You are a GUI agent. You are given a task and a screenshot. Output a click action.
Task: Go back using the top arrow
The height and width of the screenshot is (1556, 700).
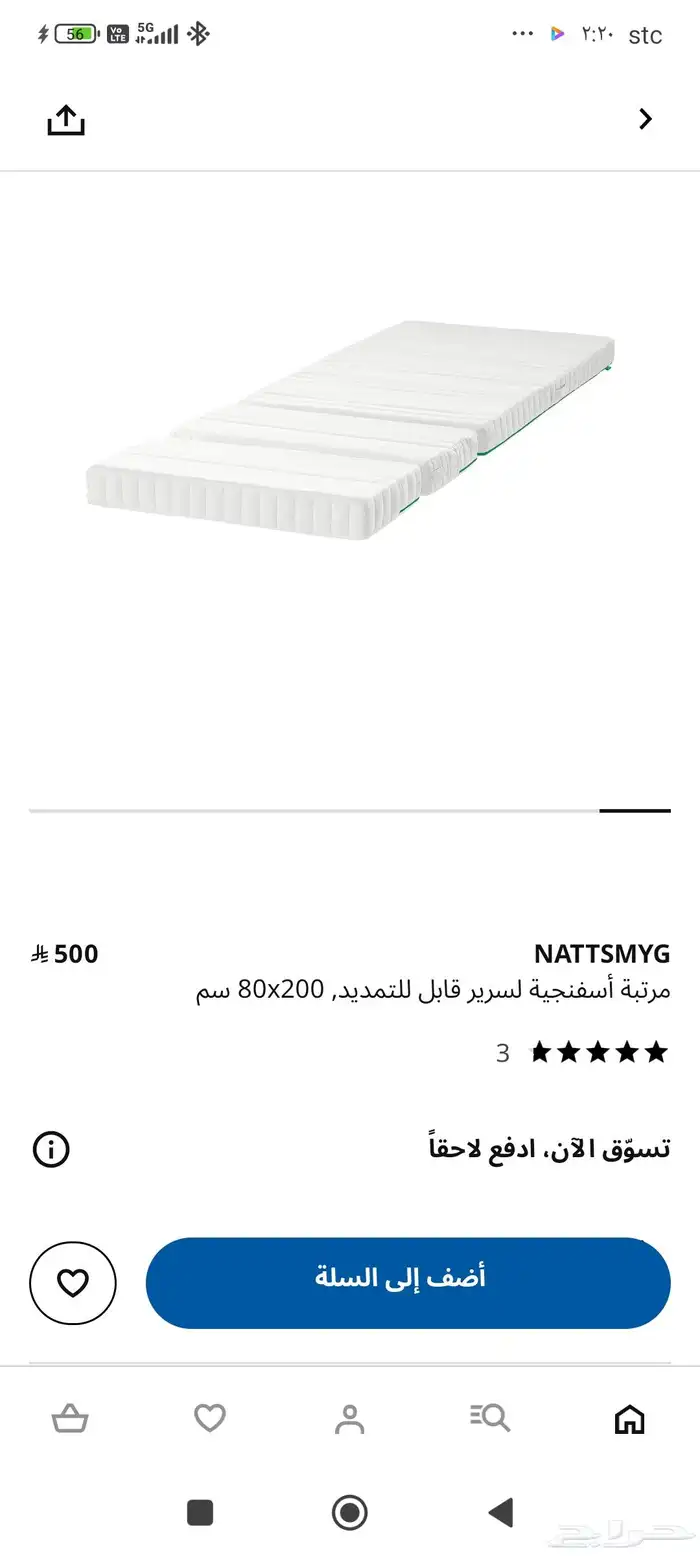coord(645,120)
